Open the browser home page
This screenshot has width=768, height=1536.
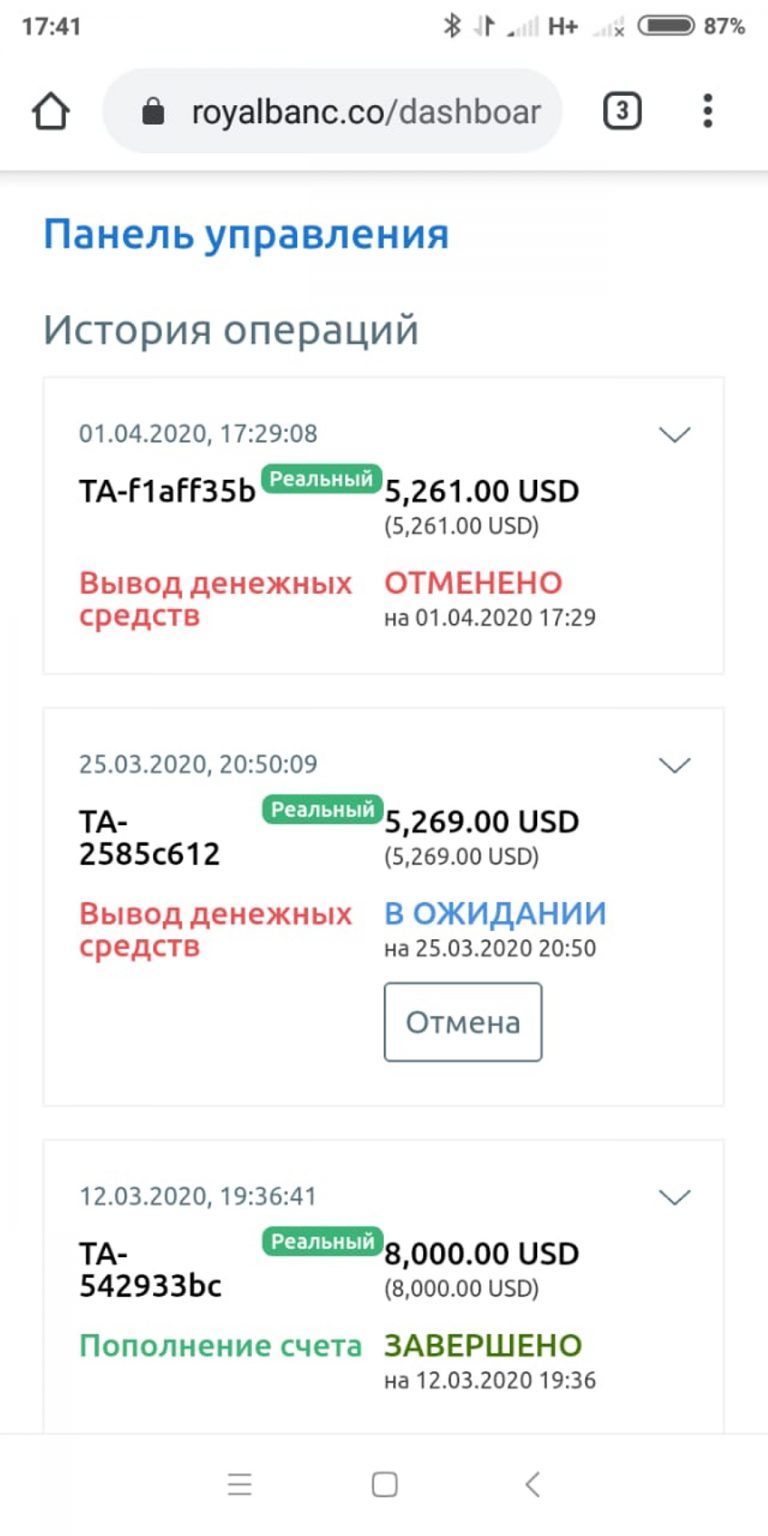51,112
